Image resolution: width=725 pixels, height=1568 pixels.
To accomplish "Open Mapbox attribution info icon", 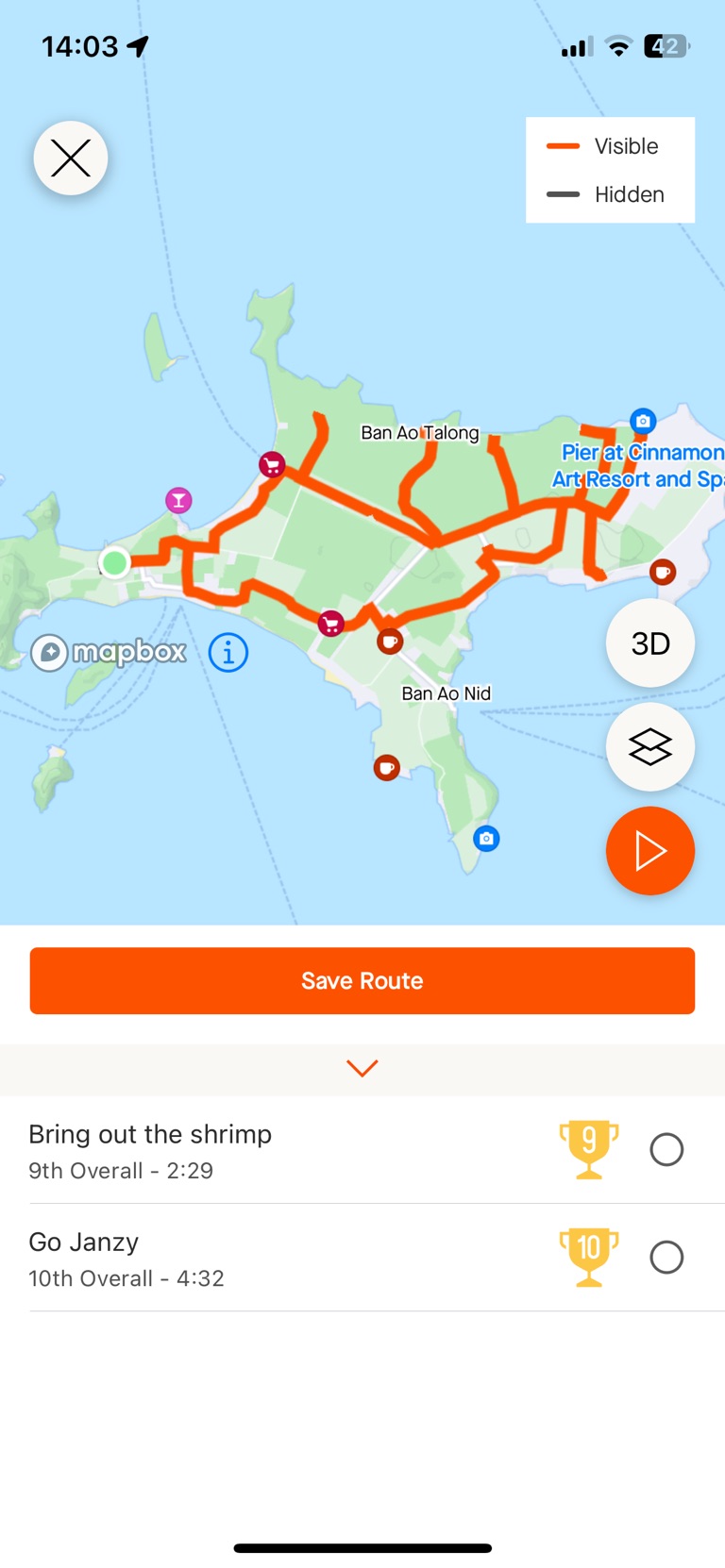I will 228,653.
